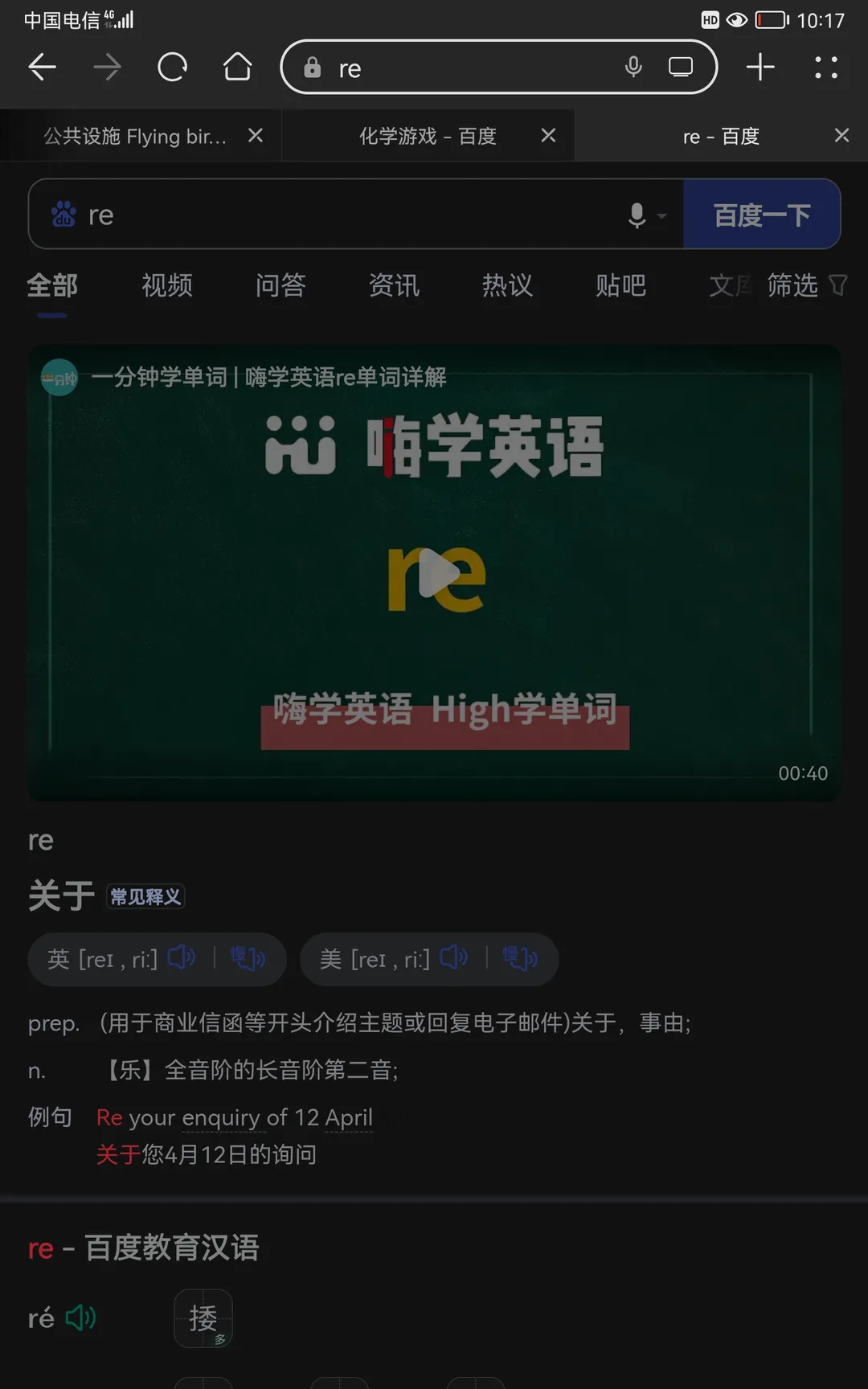Viewport: 868px width, 1389px height.
Task: Switch to the 问答 results tab
Action: coord(280,285)
